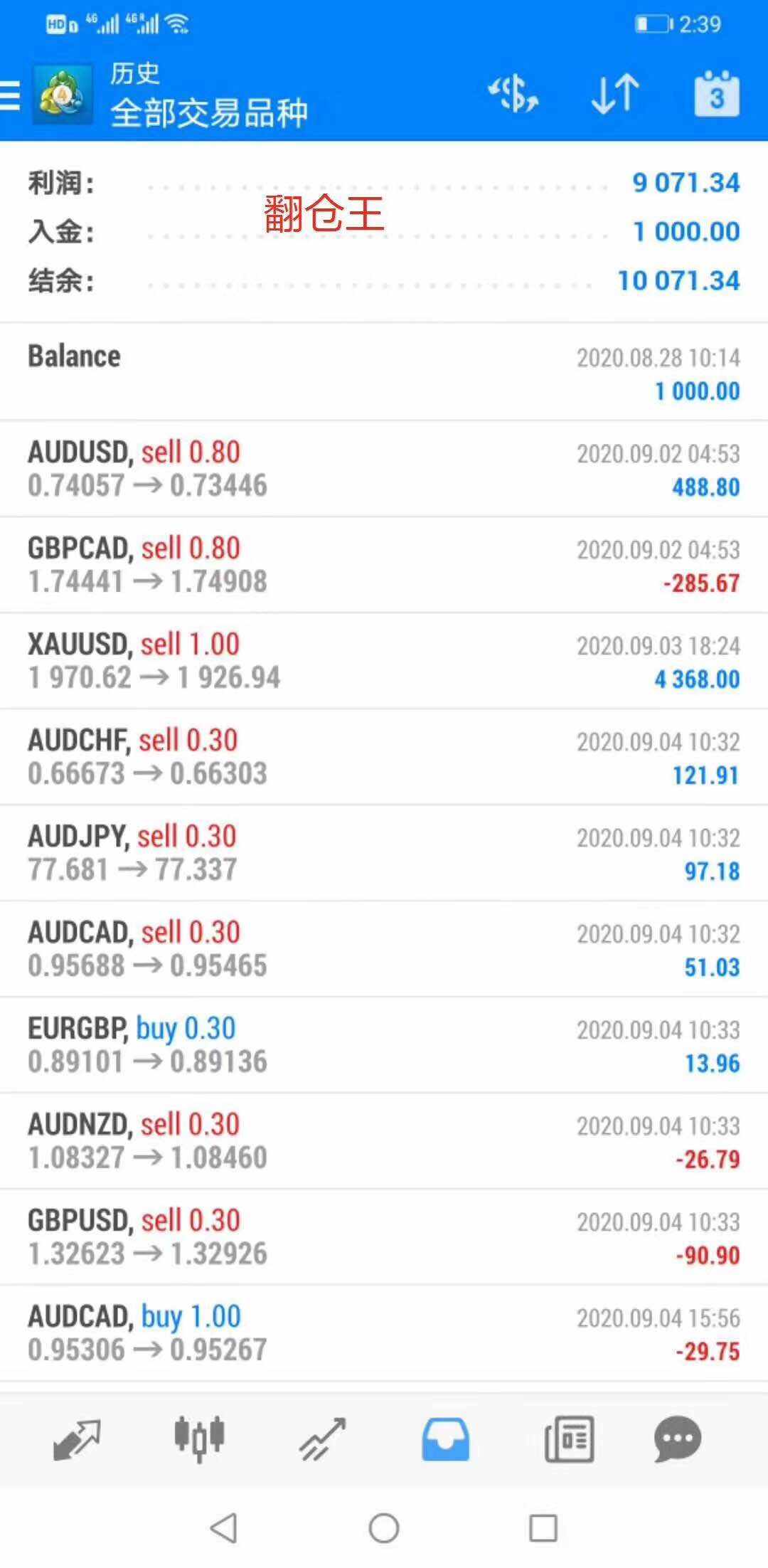Image resolution: width=768 pixels, height=1568 pixels.
Task: Open the hamburger drawer menu
Action: [10, 95]
